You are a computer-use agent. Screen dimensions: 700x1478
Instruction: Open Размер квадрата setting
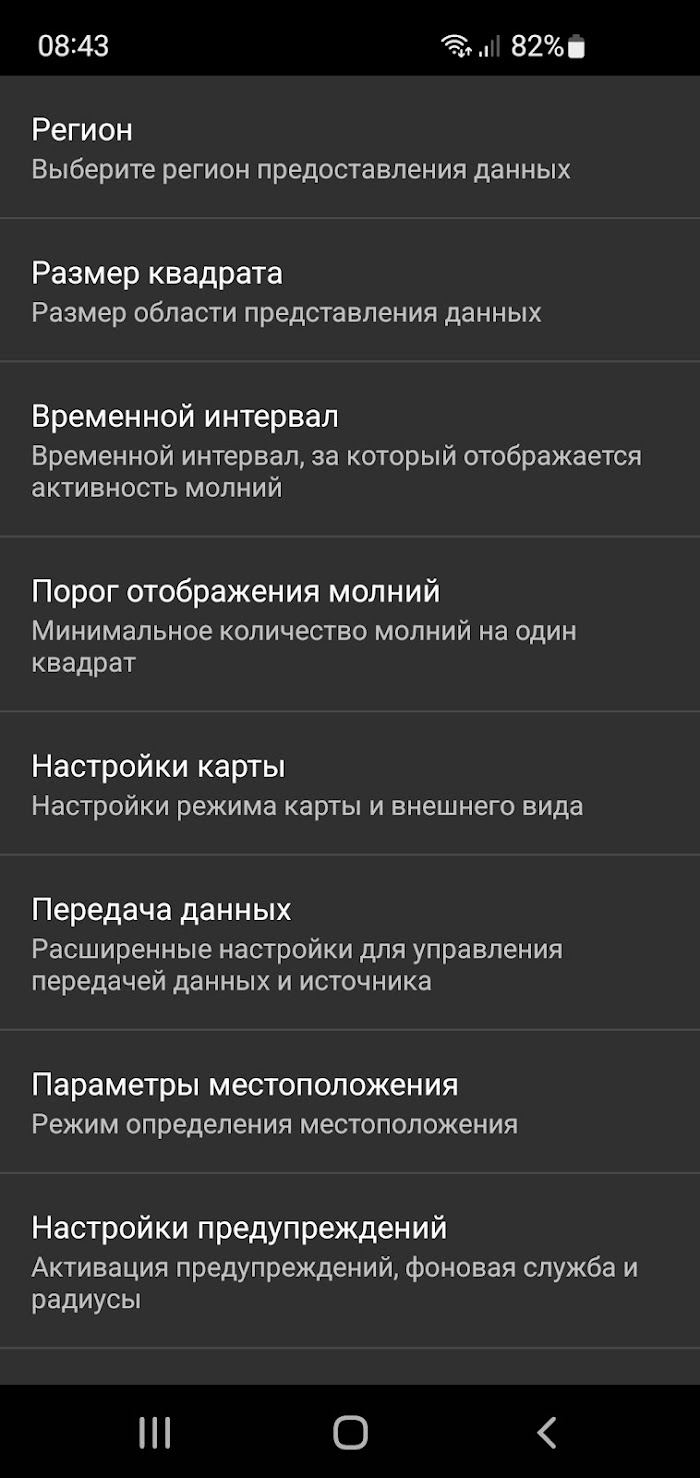pyautogui.click(x=350, y=290)
